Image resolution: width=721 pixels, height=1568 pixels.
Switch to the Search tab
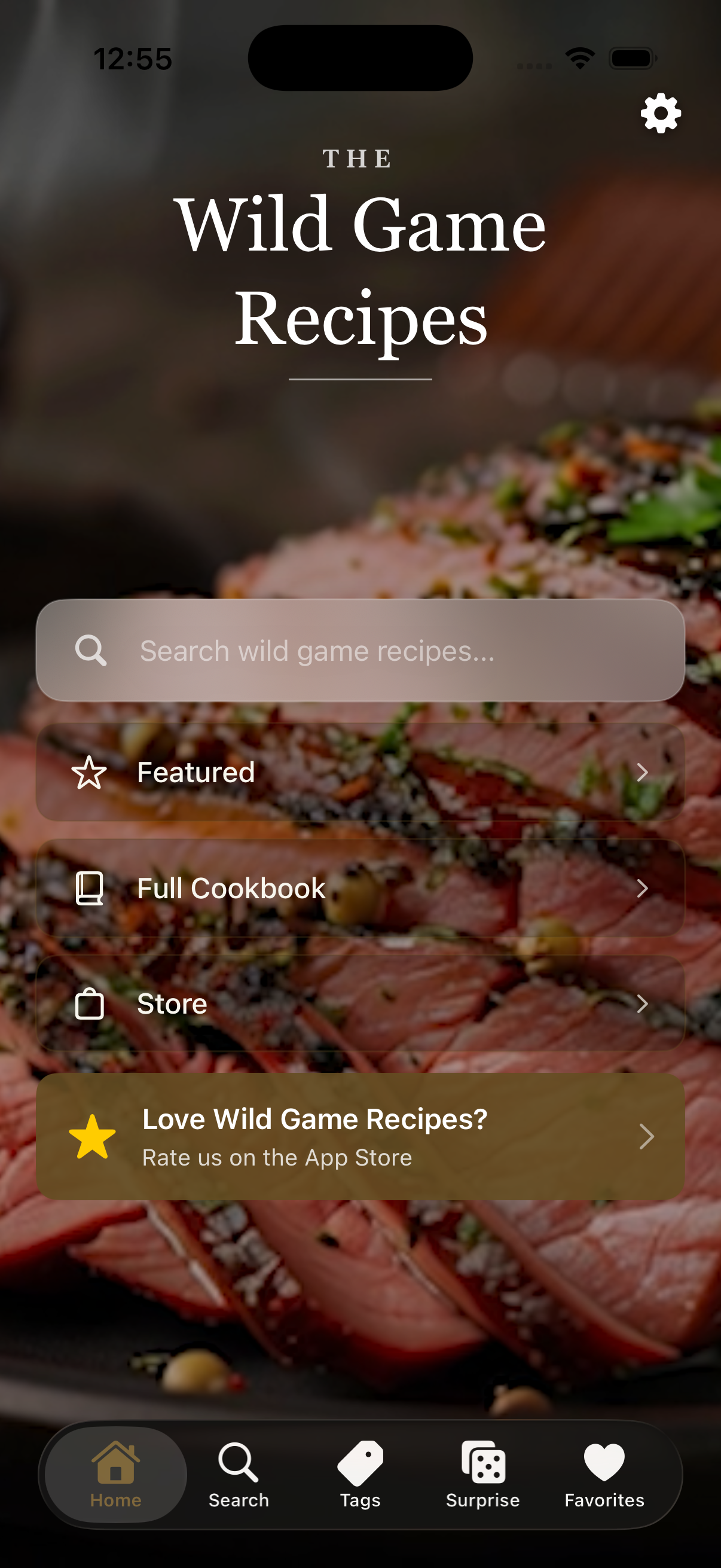click(239, 1473)
